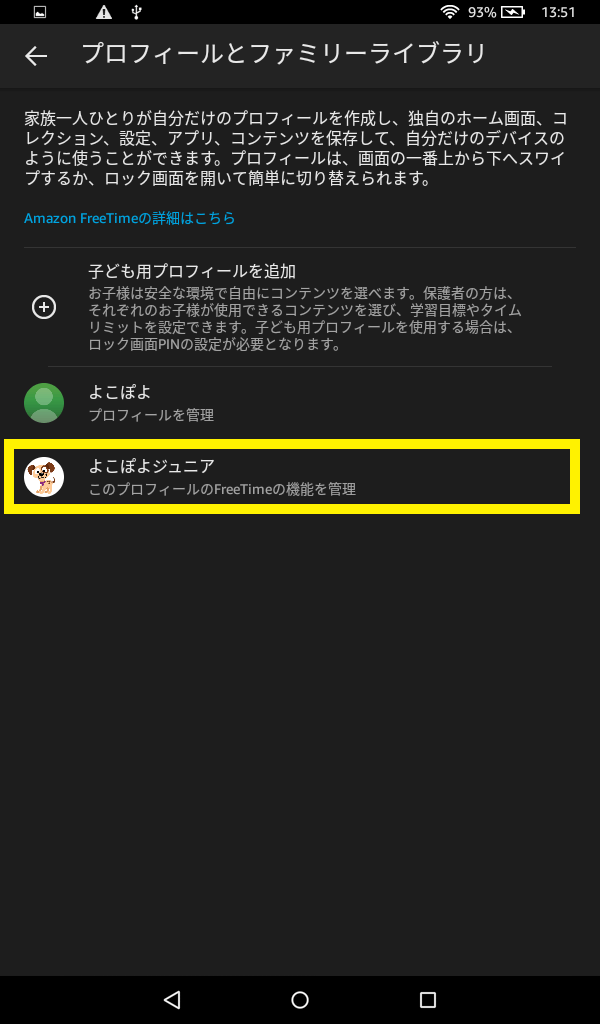
Task: Go back using the top-left arrow
Action: (x=36, y=56)
